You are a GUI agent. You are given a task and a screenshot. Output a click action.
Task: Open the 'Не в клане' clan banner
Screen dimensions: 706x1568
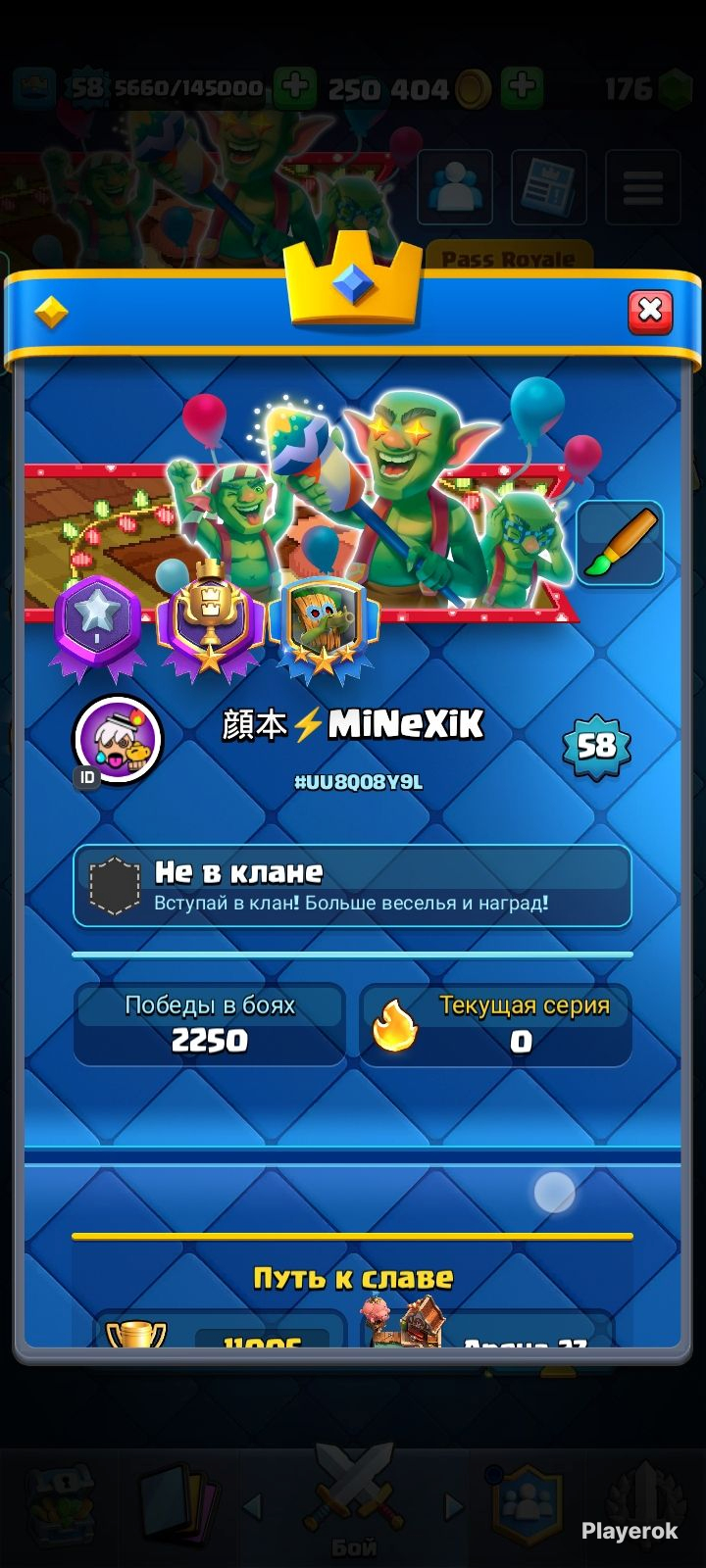[x=352, y=886]
